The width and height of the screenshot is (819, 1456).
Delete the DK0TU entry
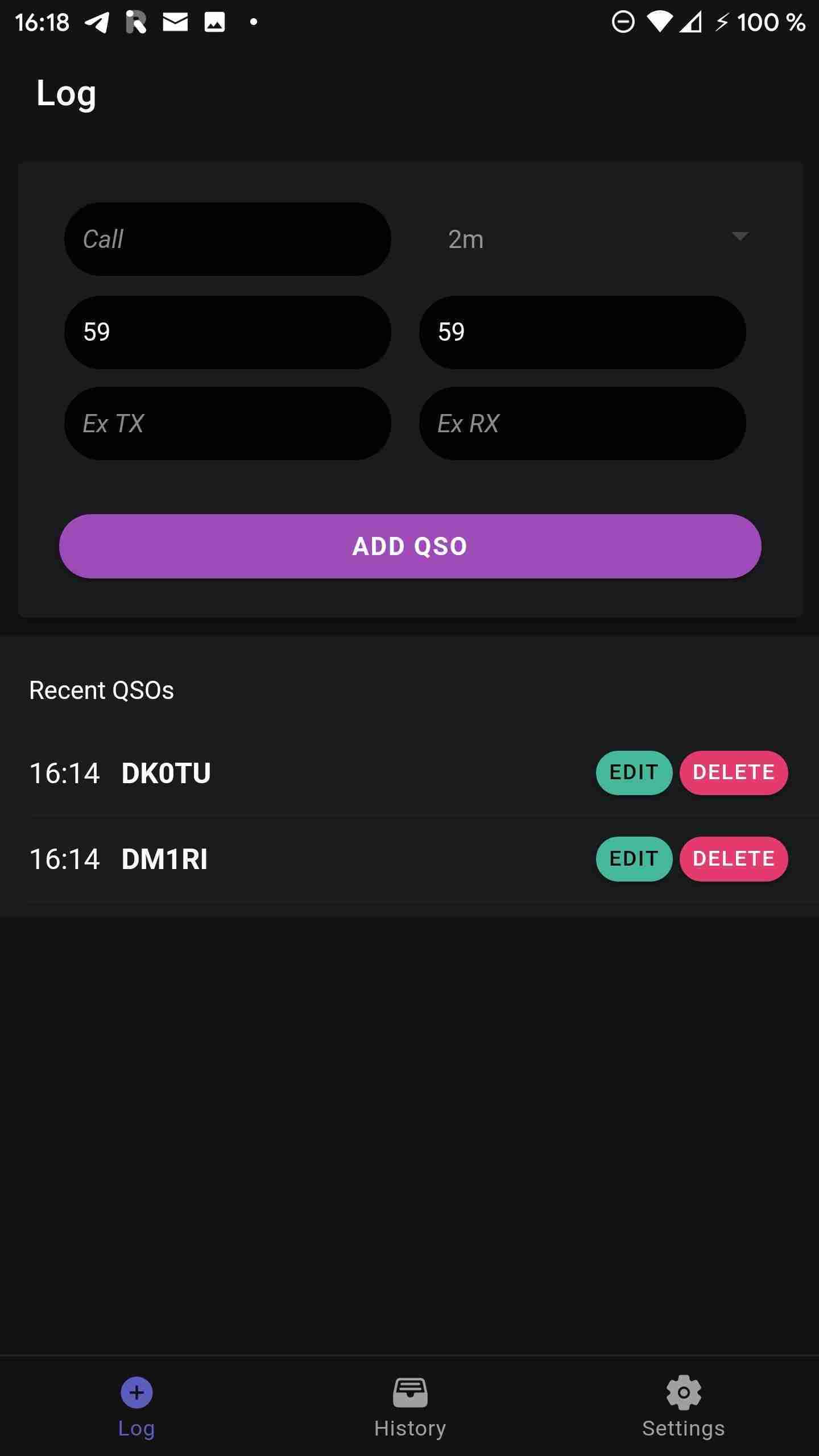pos(734,772)
